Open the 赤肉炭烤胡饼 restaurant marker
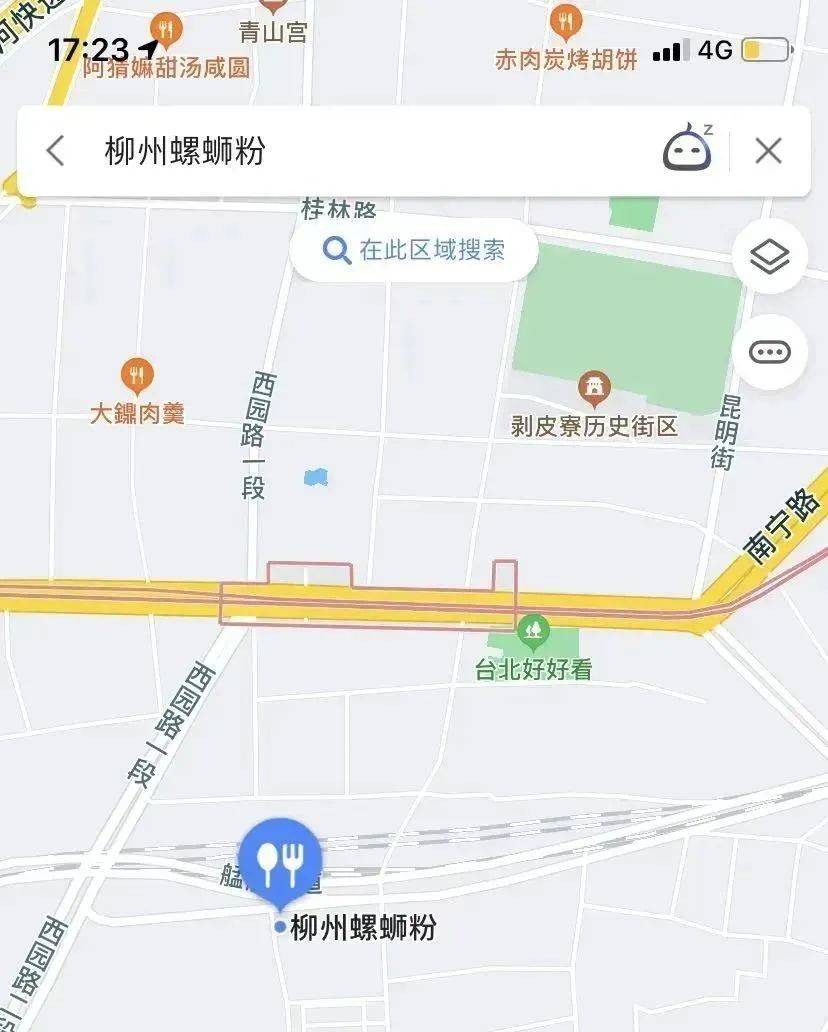Screen dimensions: 828x1032 click(566, 22)
